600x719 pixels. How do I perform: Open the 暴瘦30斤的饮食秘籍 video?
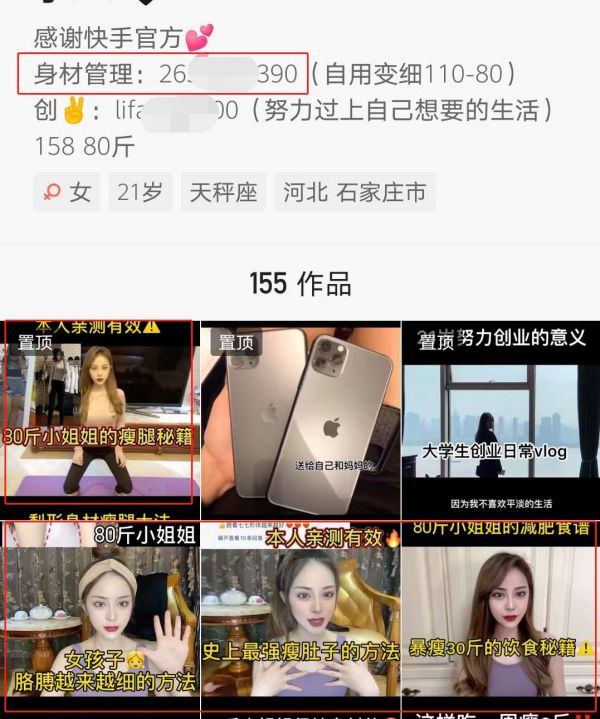500,610
